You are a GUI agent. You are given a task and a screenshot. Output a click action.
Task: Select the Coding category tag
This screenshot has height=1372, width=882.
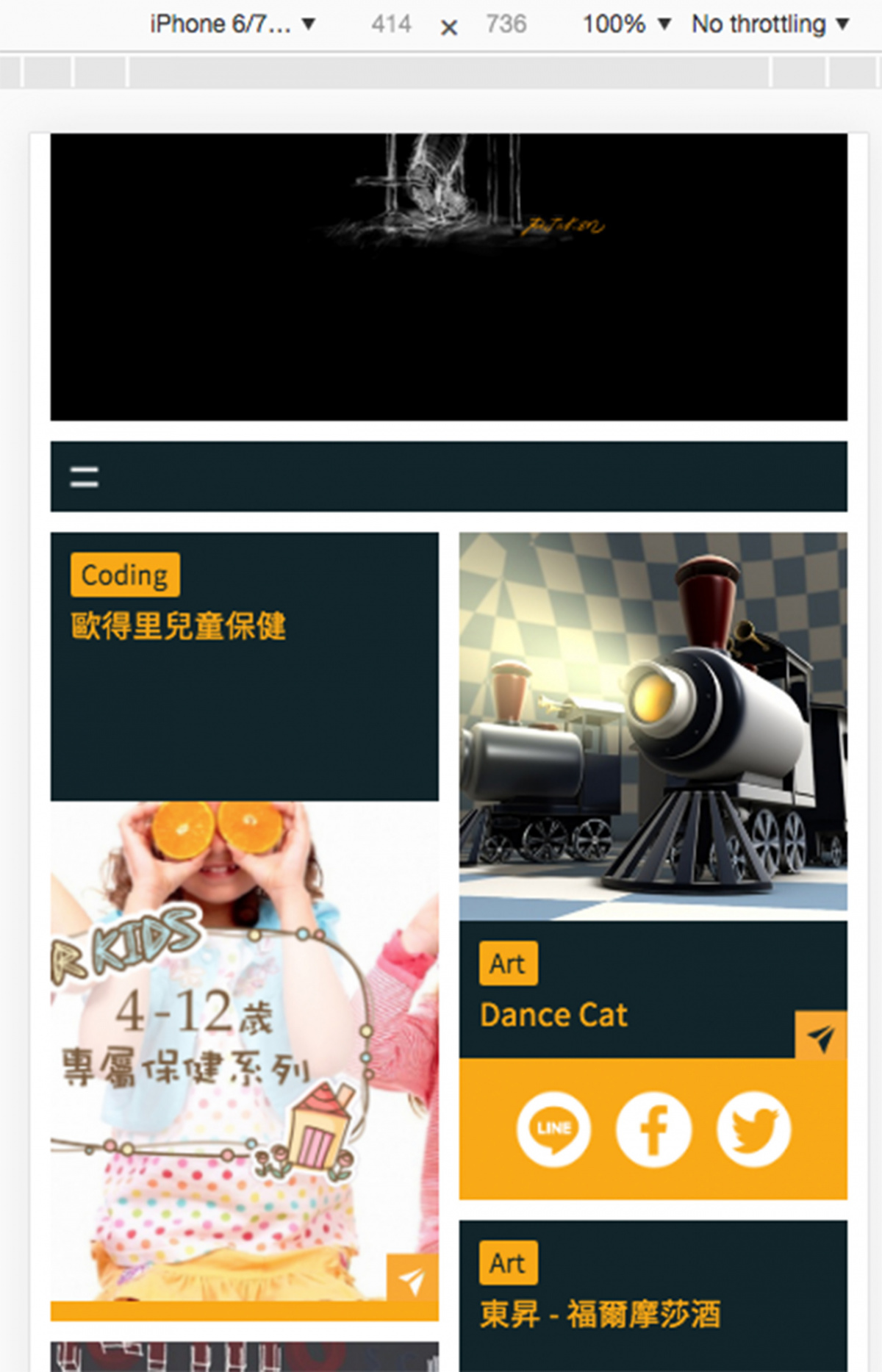click(x=125, y=575)
